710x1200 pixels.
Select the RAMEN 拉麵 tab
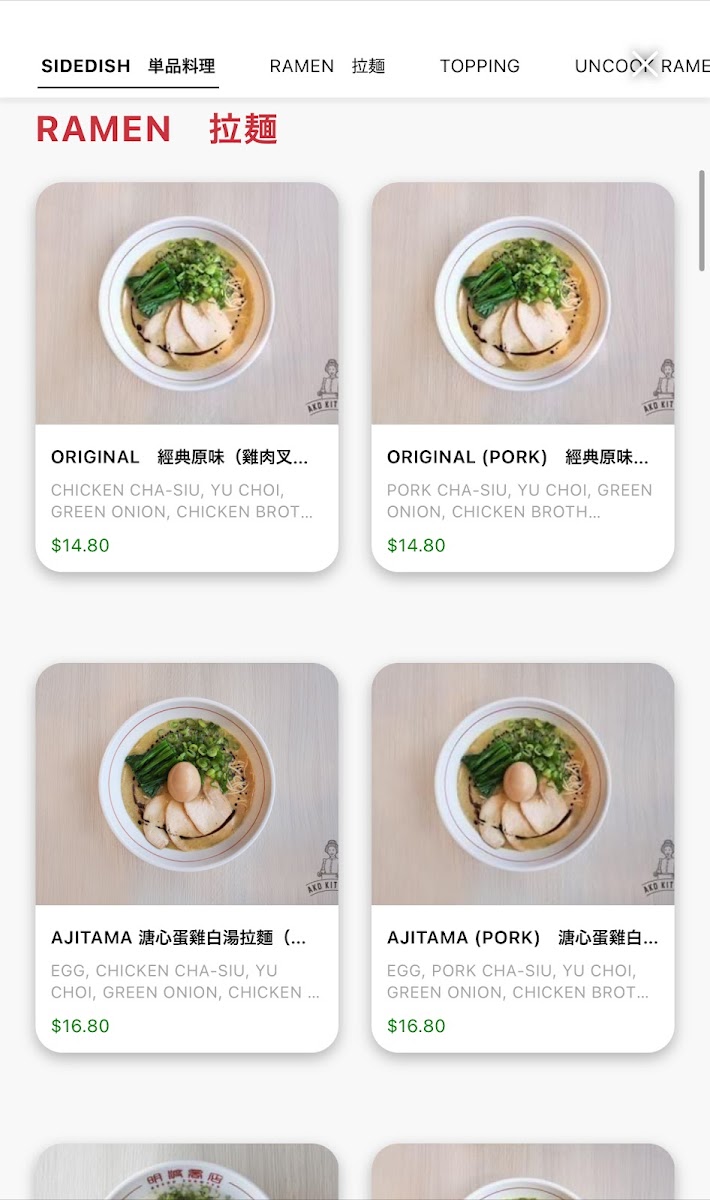pos(327,66)
